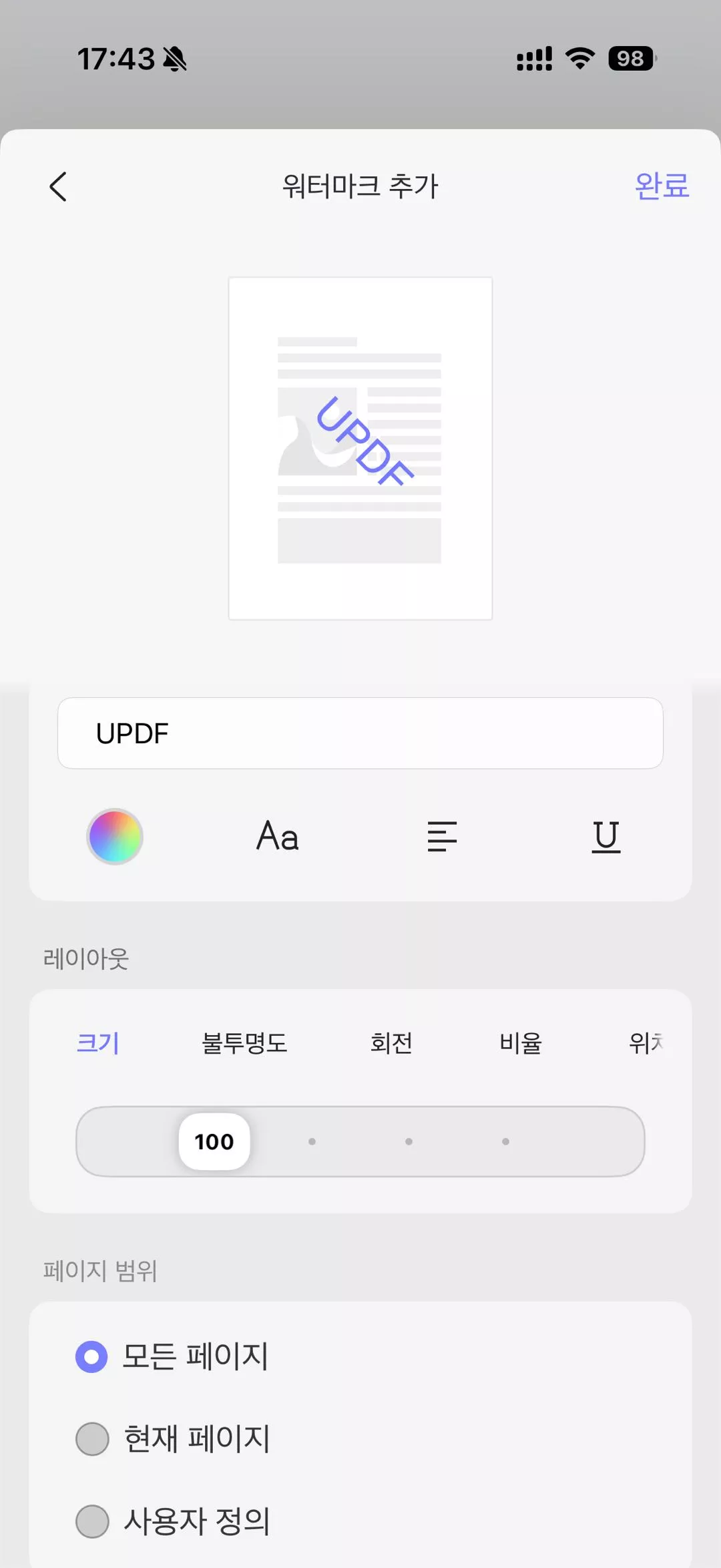
Task: Tap the rightmost dot on the size slider
Action: 505,1141
